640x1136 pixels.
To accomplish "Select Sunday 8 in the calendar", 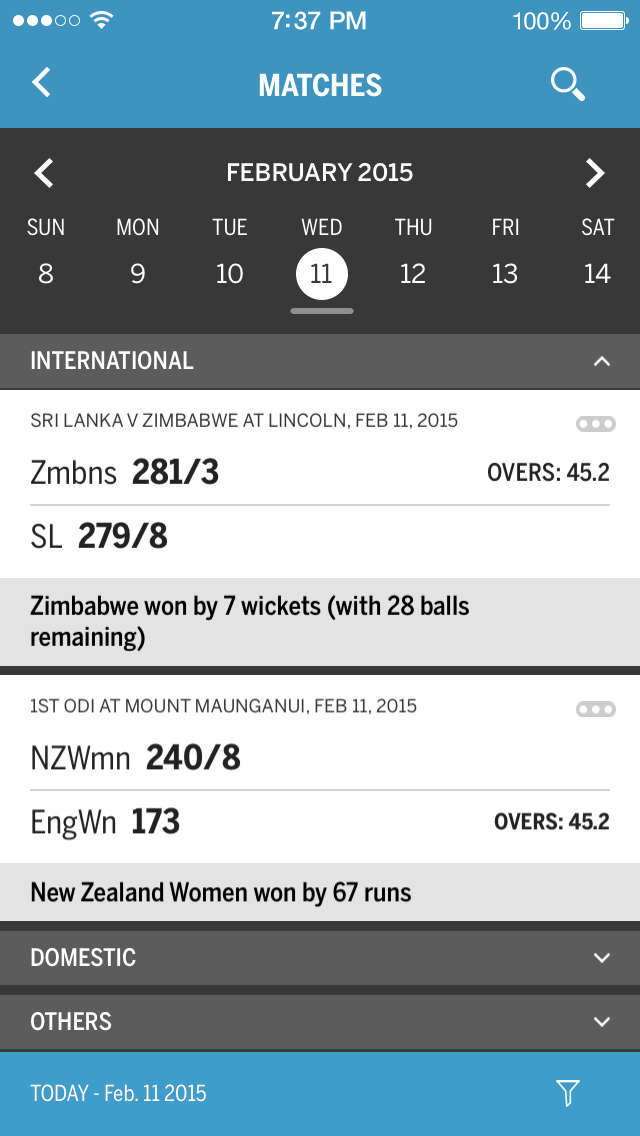I will (x=46, y=273).
